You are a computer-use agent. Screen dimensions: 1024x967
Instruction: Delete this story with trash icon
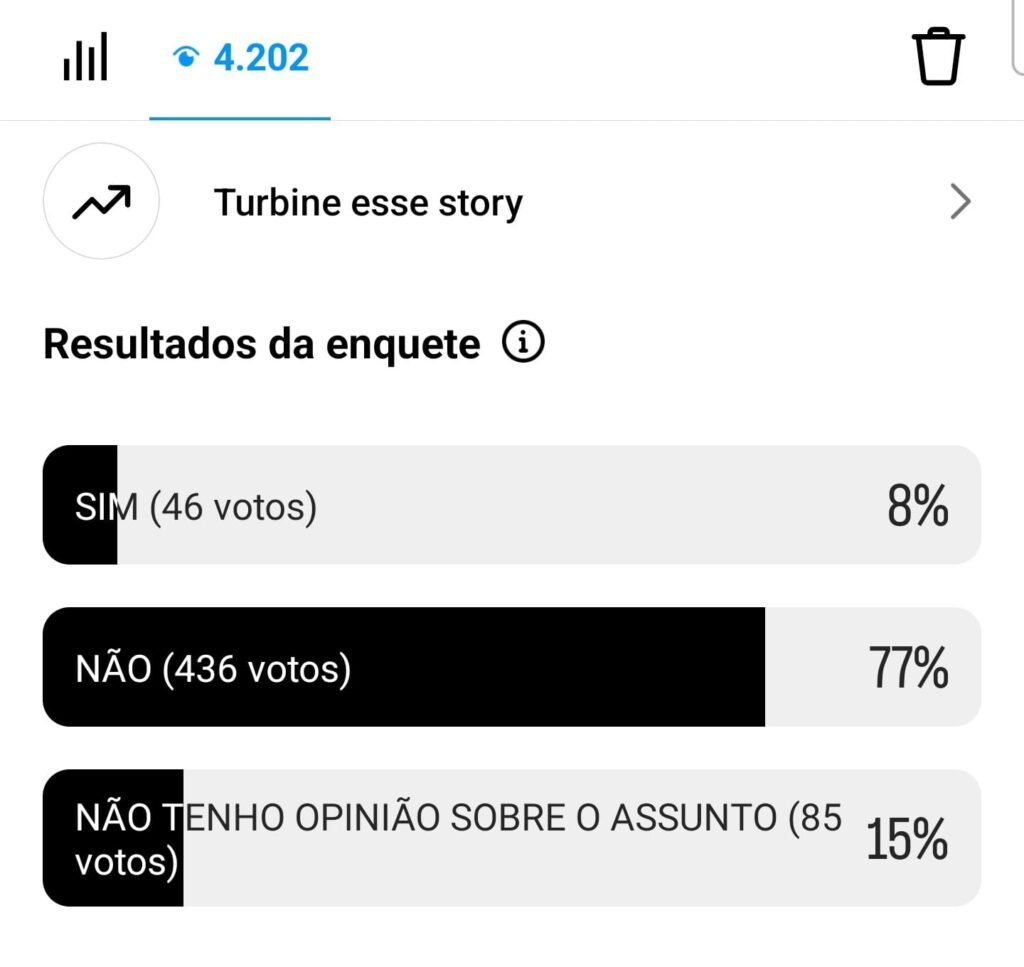click(937, 58)
